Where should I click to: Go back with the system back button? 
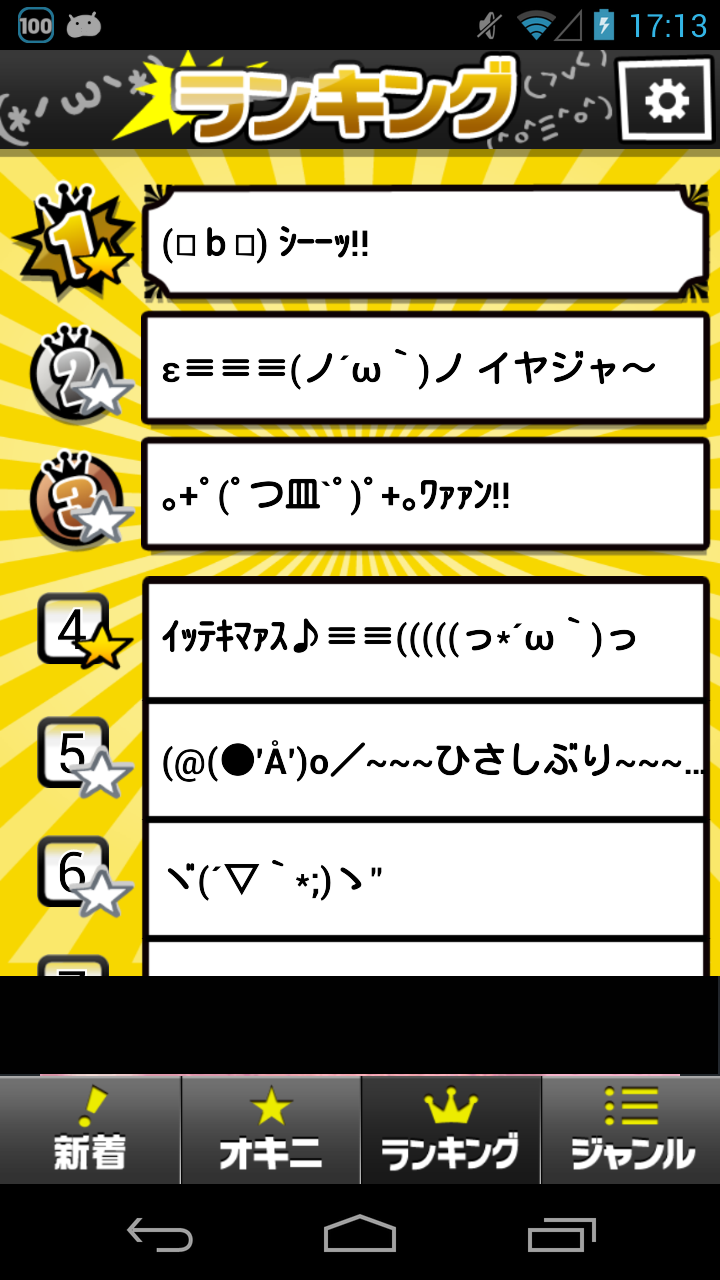160,1235
